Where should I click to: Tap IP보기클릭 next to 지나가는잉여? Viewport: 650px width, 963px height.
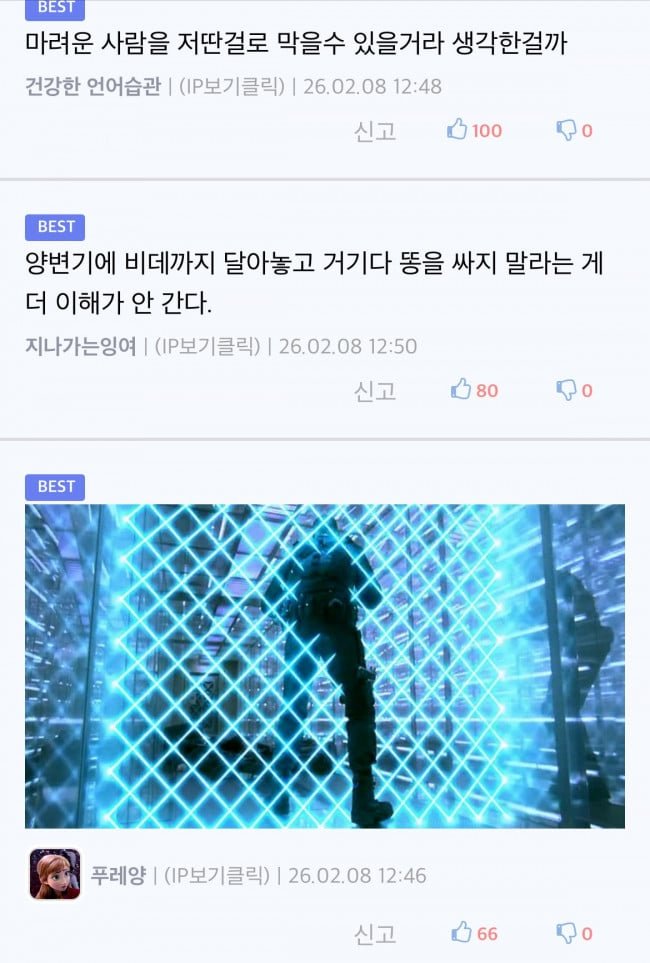coord(207,347)
